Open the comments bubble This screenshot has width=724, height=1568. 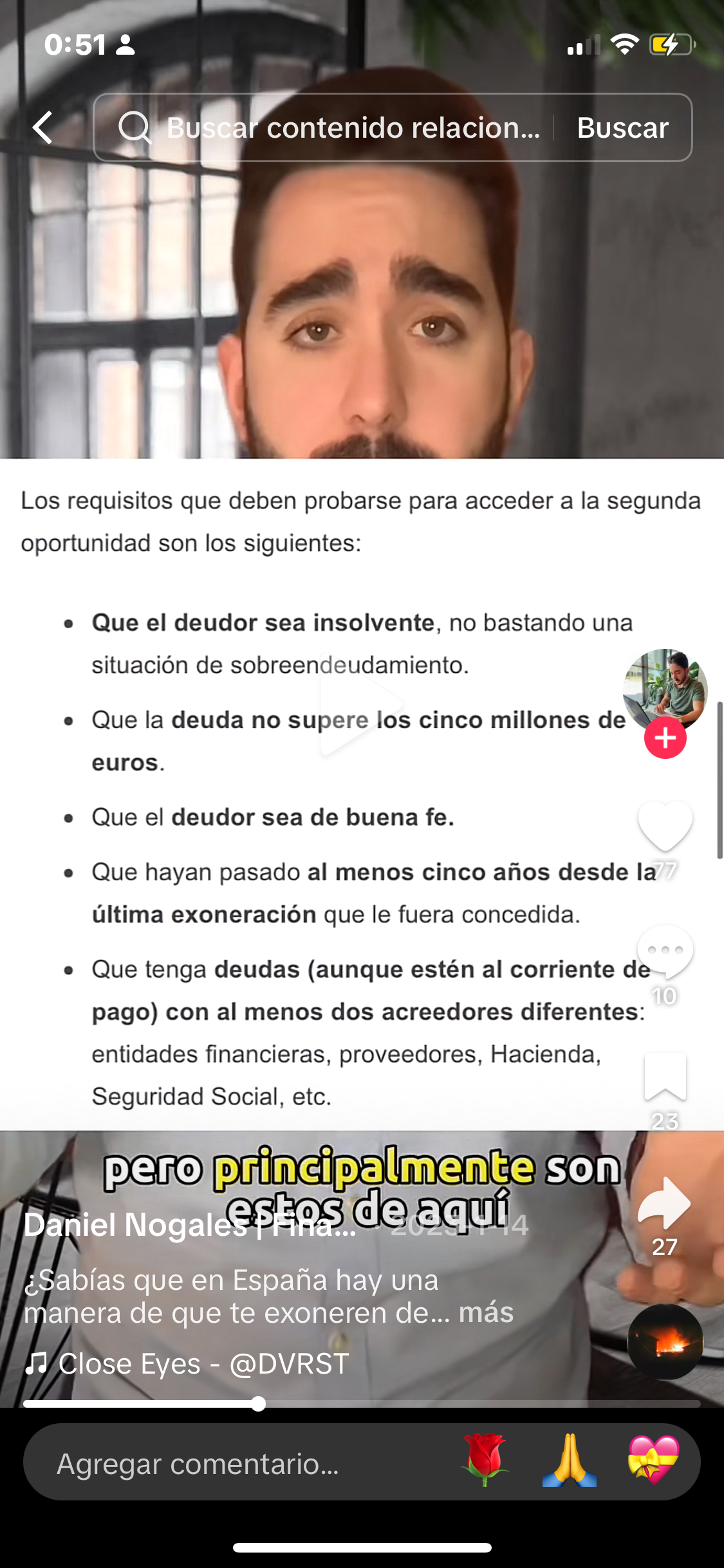[665, 951]
